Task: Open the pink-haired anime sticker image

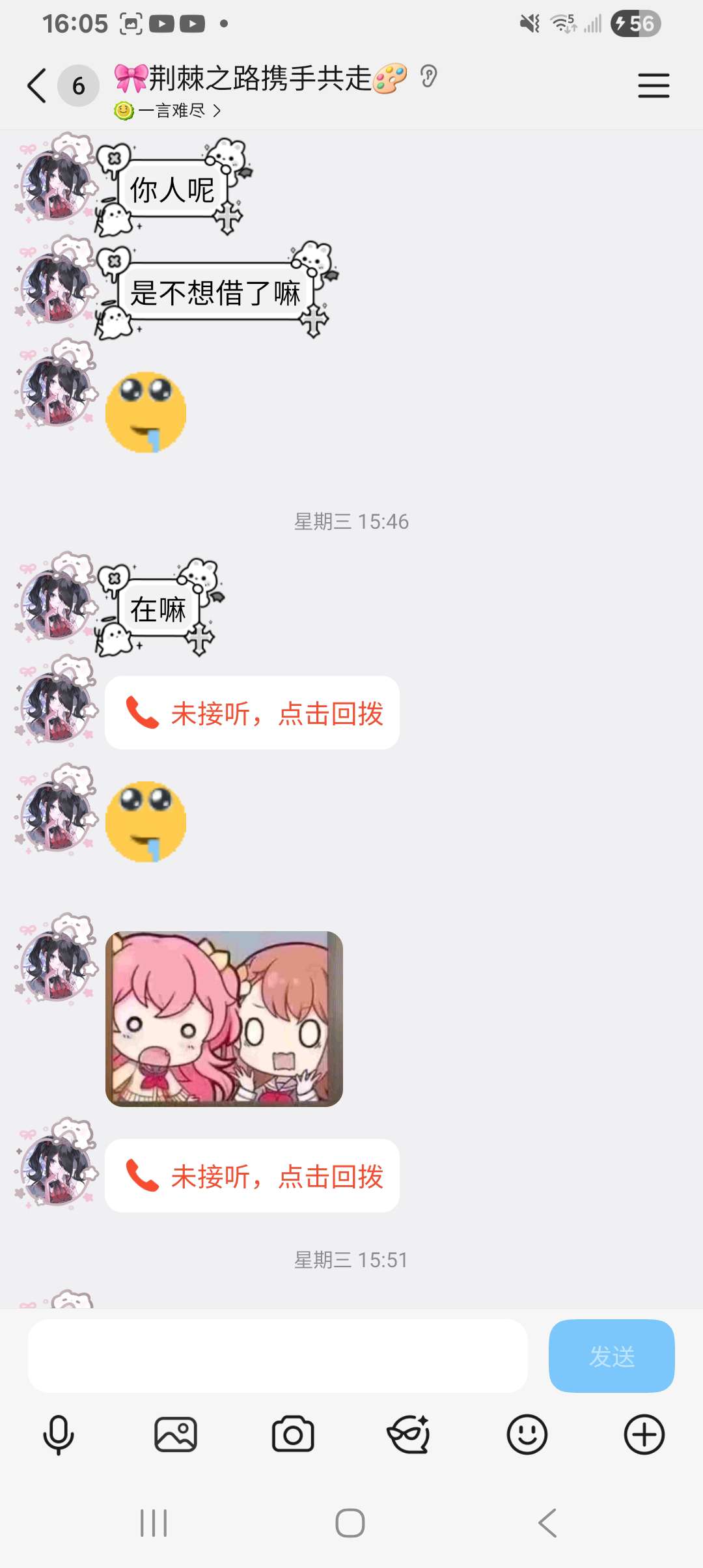Action: 224,1019
